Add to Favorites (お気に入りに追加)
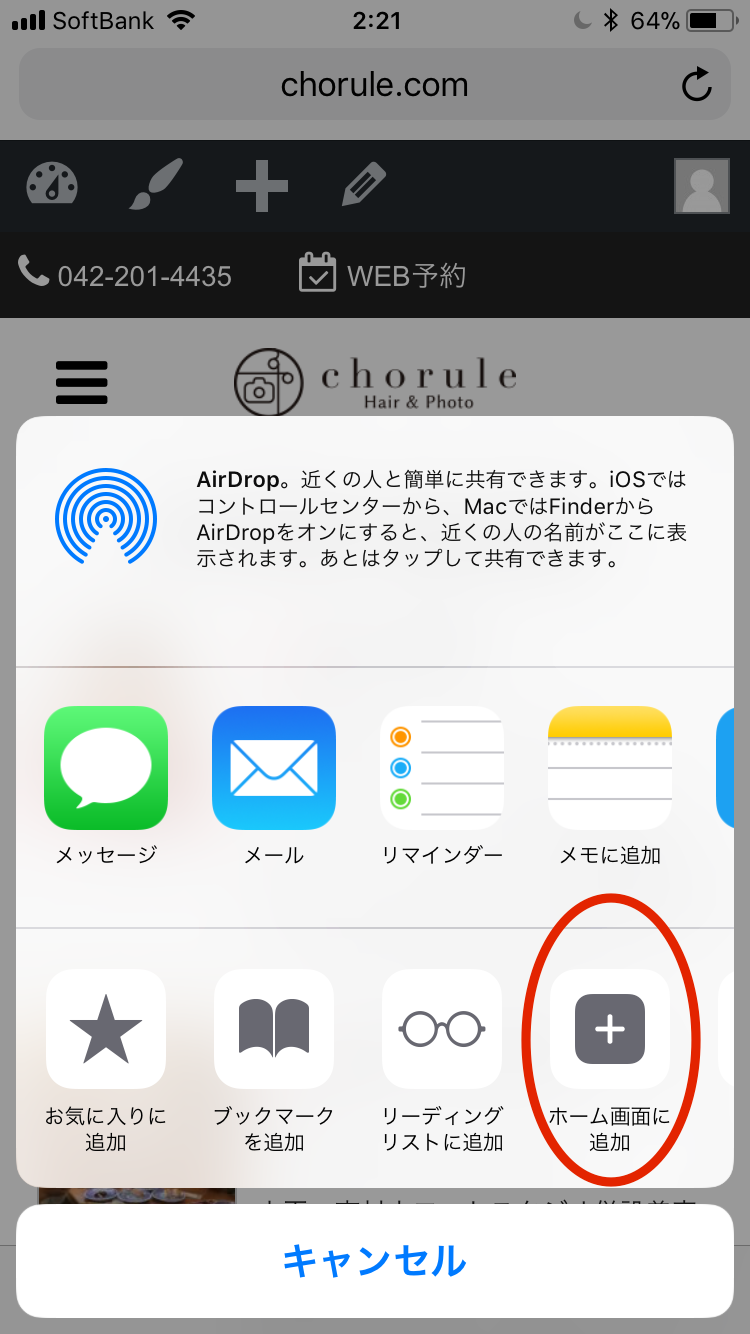Image resolution: width=750 pixels, height=1334 pixels. (x=106, y=1030)
